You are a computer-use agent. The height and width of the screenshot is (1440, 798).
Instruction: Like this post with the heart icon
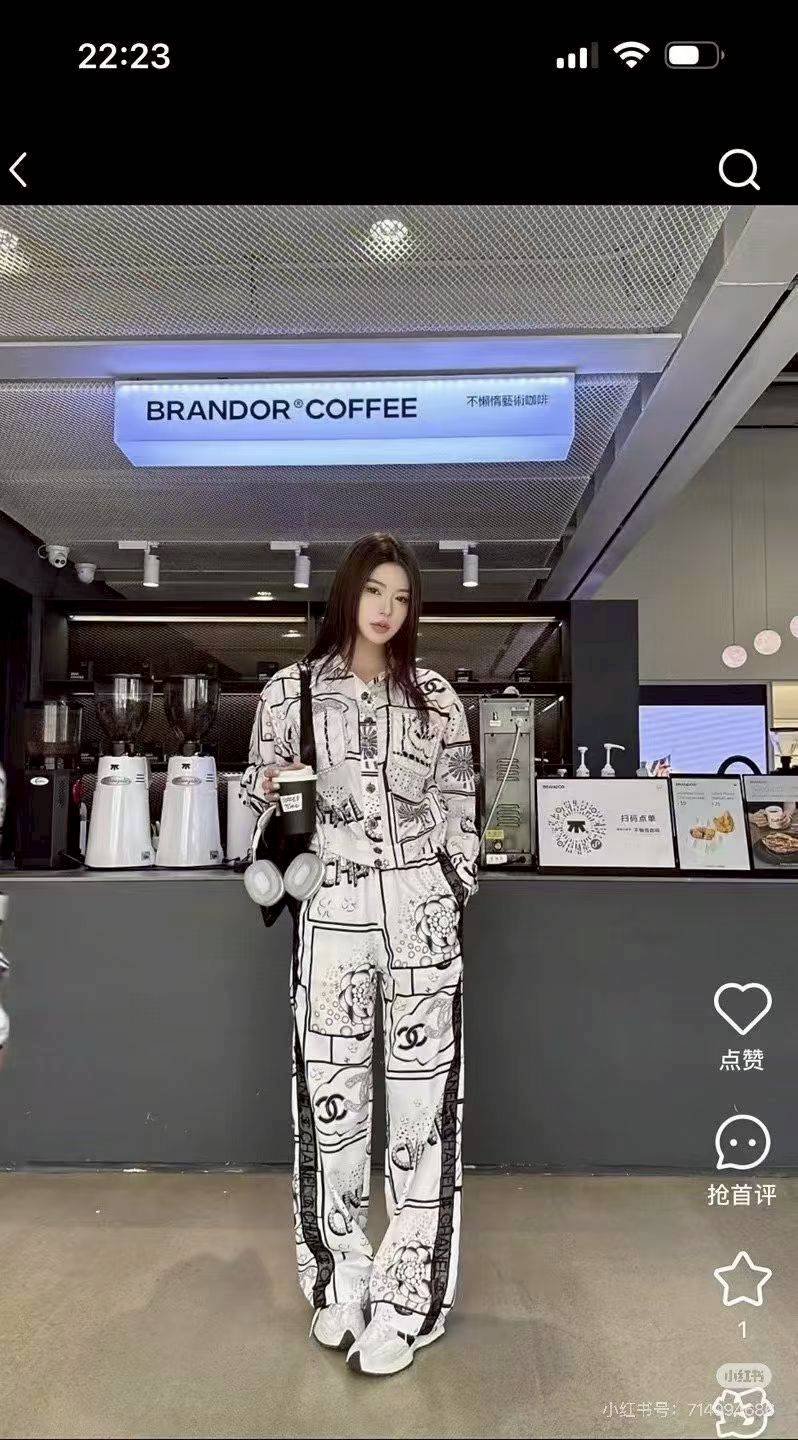tap(742, 1008)
